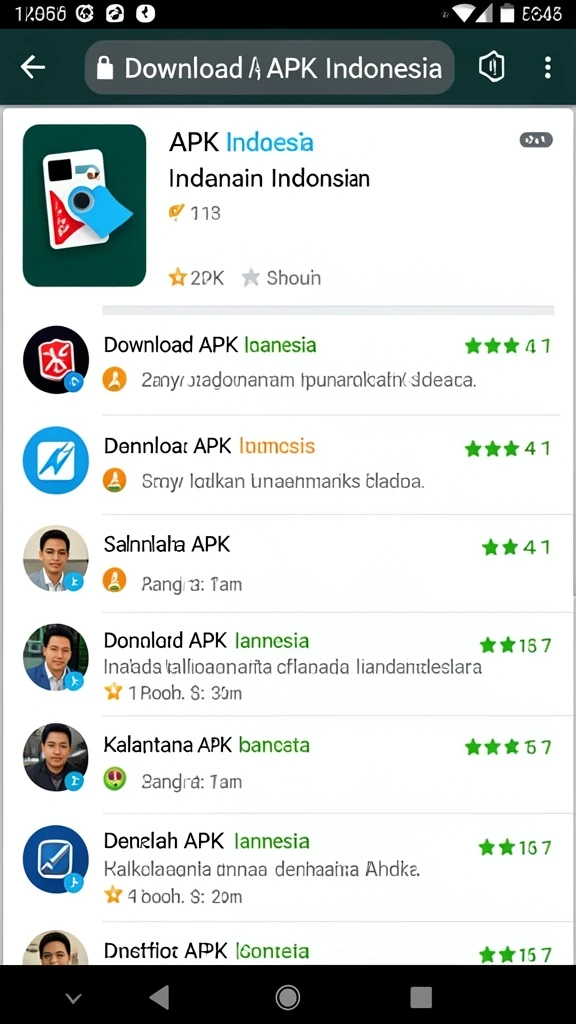Open the shield icon beside the address bar

click(x=492, y=67)
